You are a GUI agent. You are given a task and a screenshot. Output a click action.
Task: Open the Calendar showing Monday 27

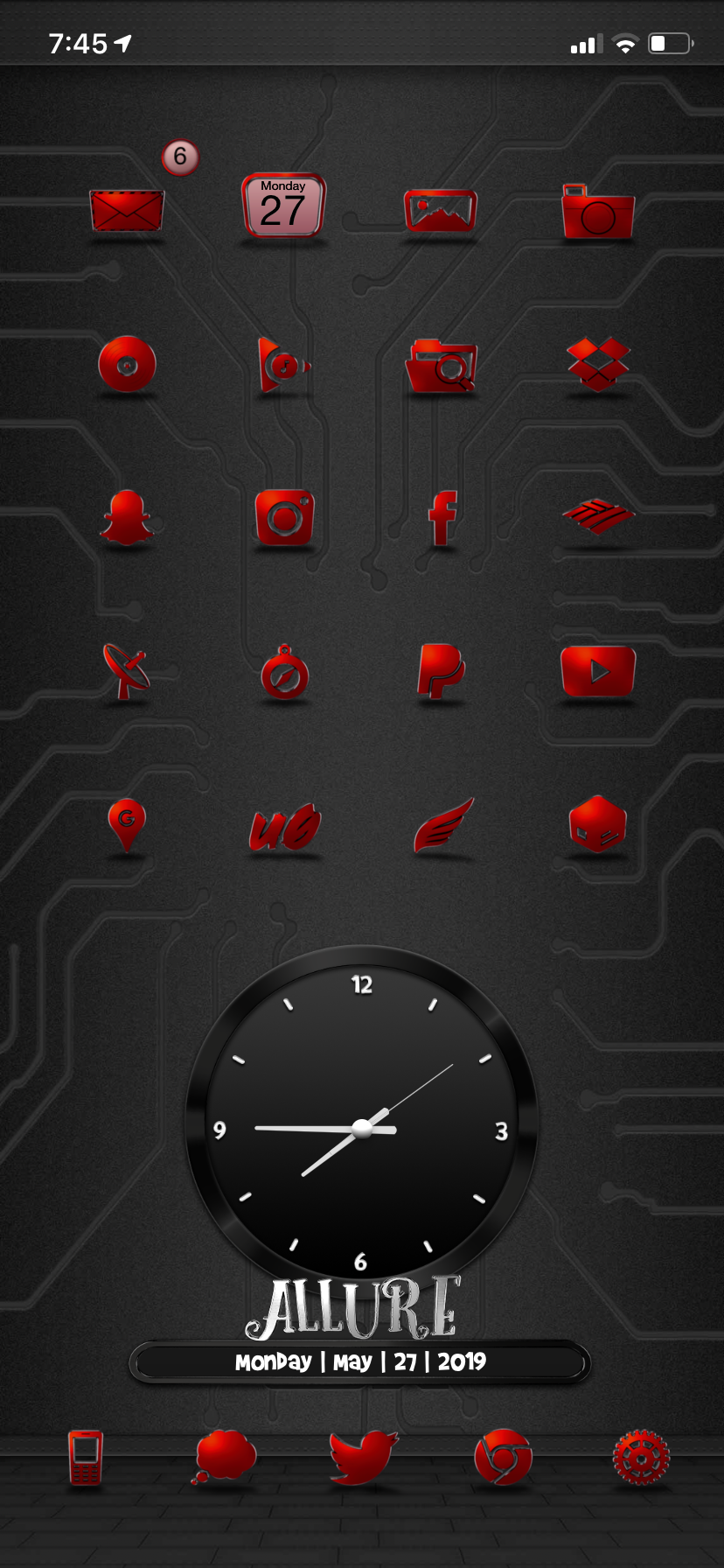[283, 206]
